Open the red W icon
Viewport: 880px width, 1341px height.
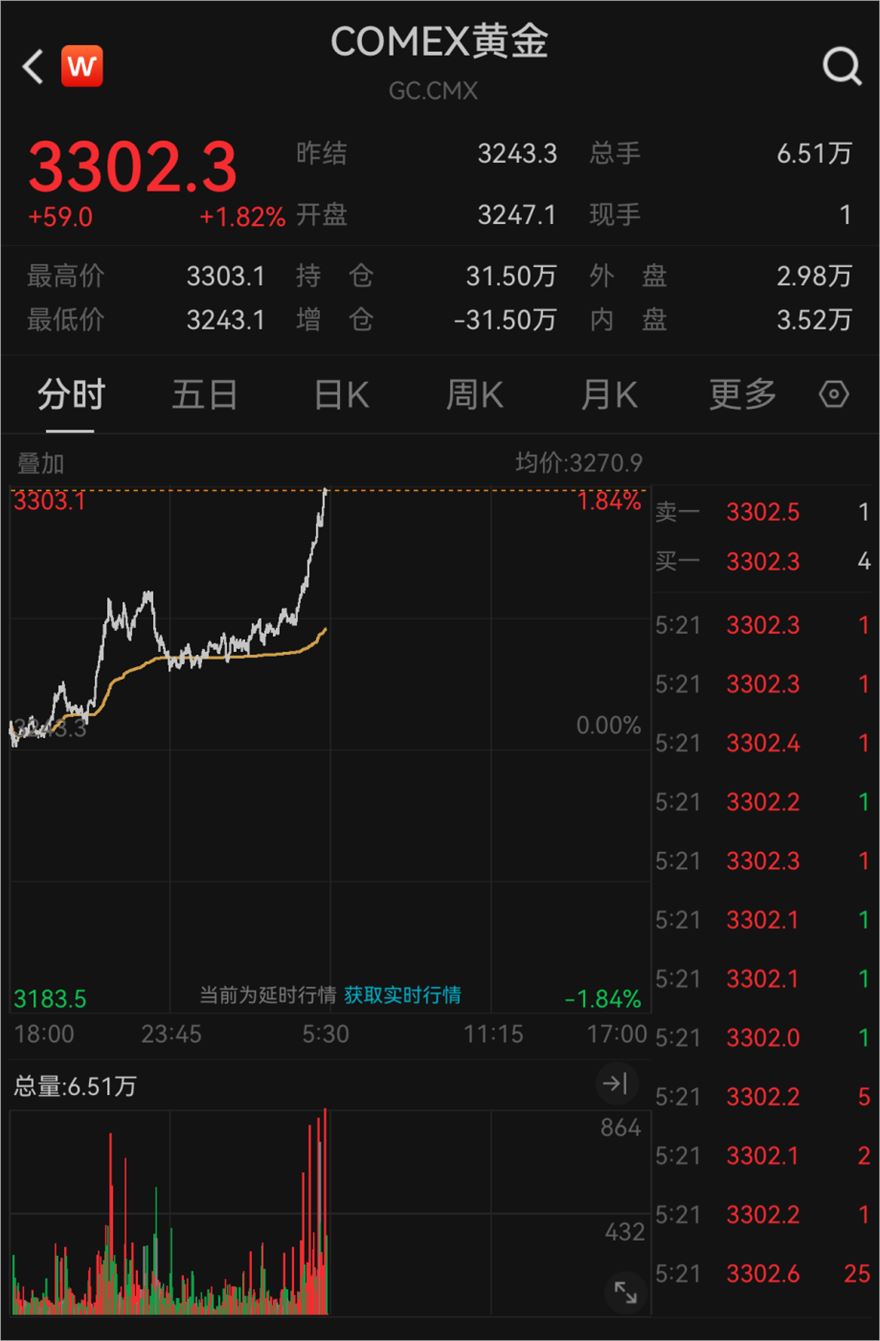(x=82, y=67)
